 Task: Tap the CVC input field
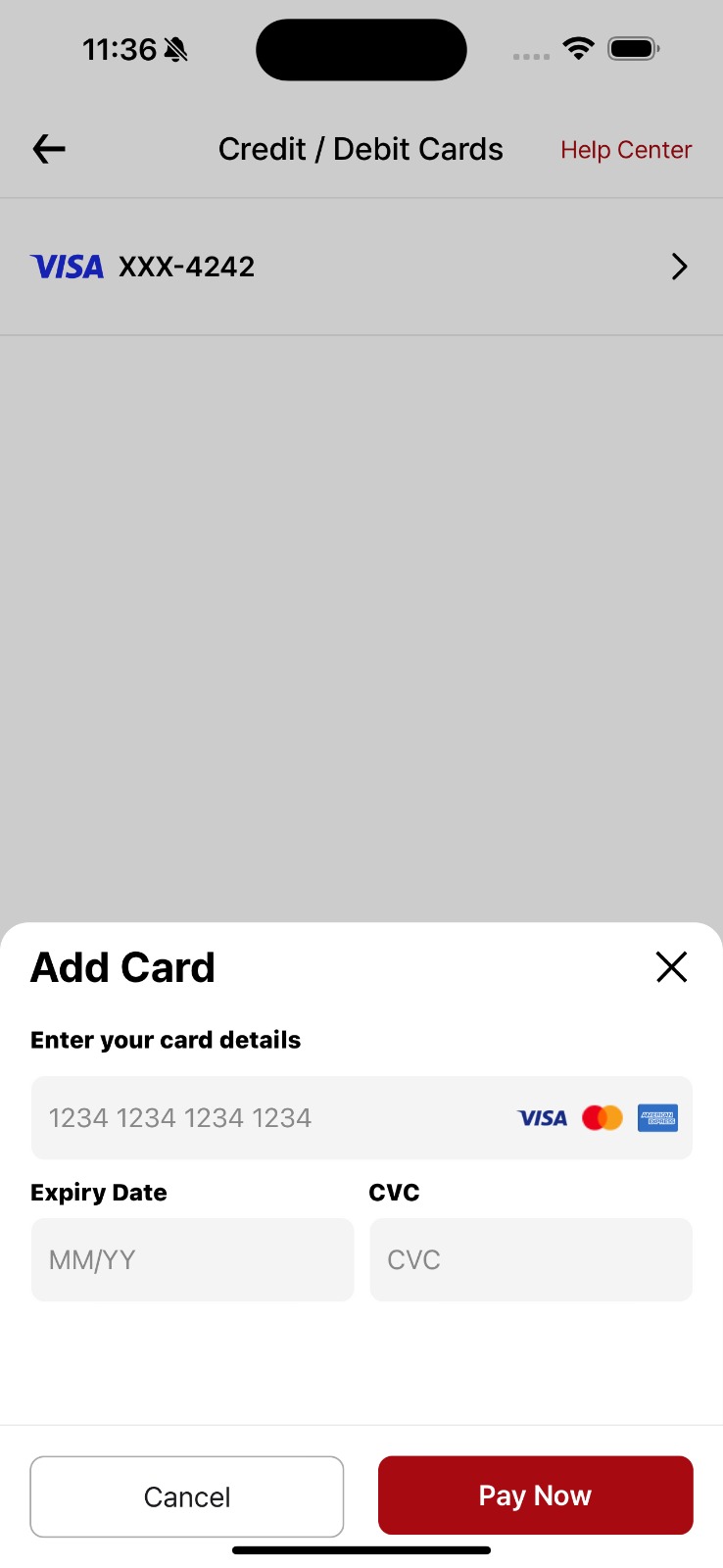click(x=530, y=1259)
